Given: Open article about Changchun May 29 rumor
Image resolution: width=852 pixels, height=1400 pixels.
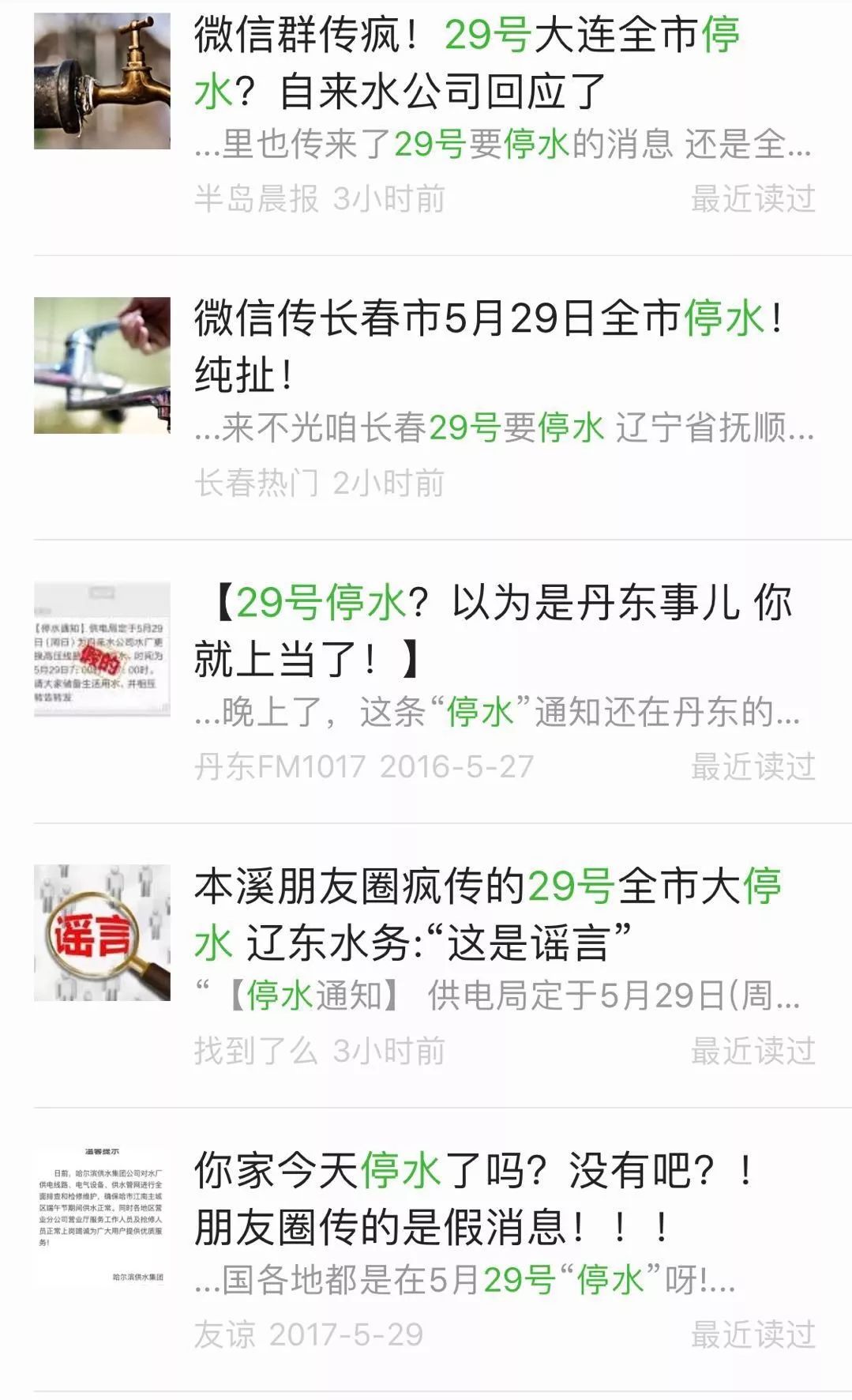Looking at the screenshot, I should tap(490, 348).
